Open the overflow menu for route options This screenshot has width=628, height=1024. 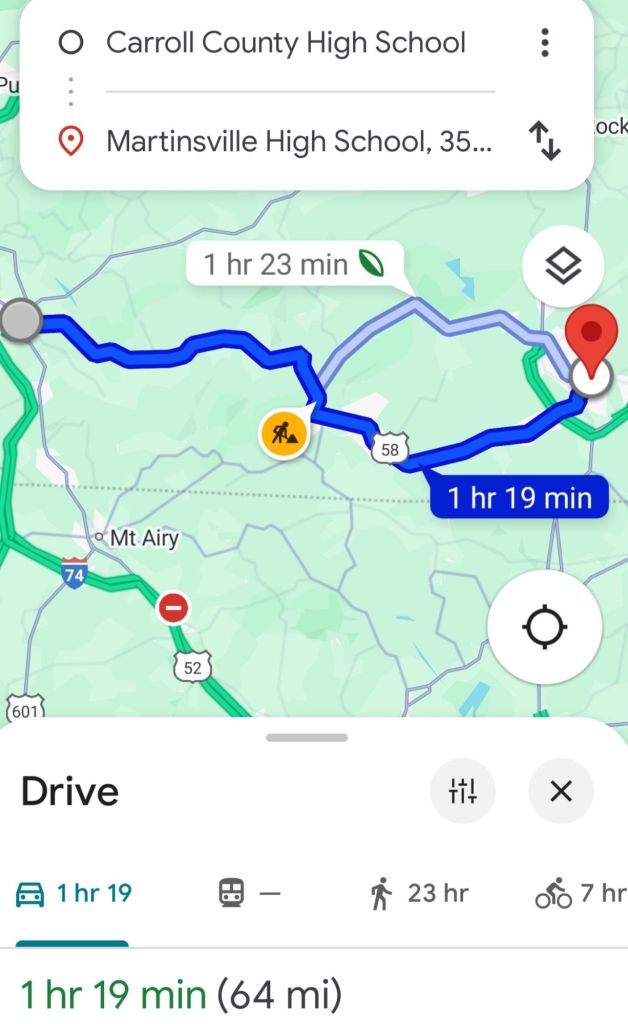(x=544, y=43)
